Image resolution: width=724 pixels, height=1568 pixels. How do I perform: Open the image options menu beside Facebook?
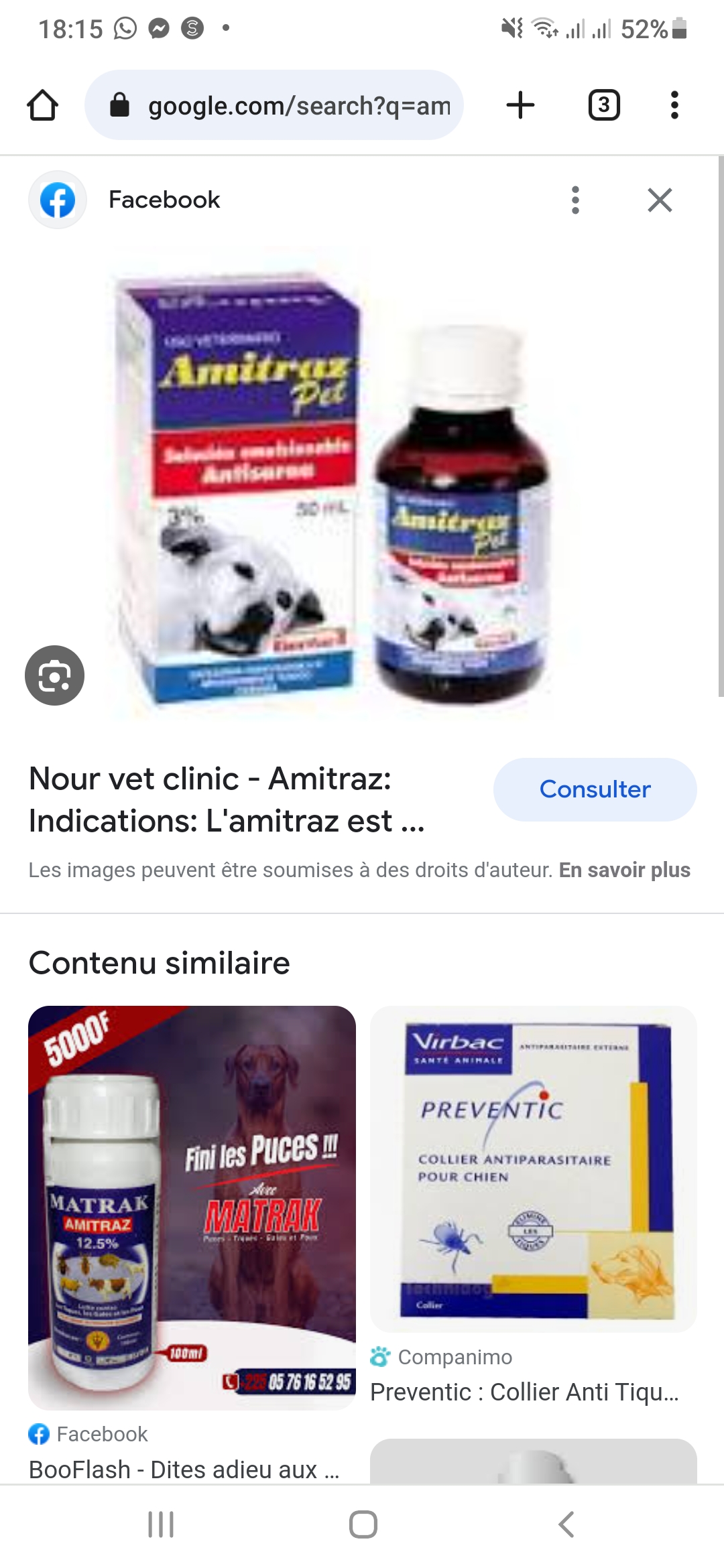575,200
